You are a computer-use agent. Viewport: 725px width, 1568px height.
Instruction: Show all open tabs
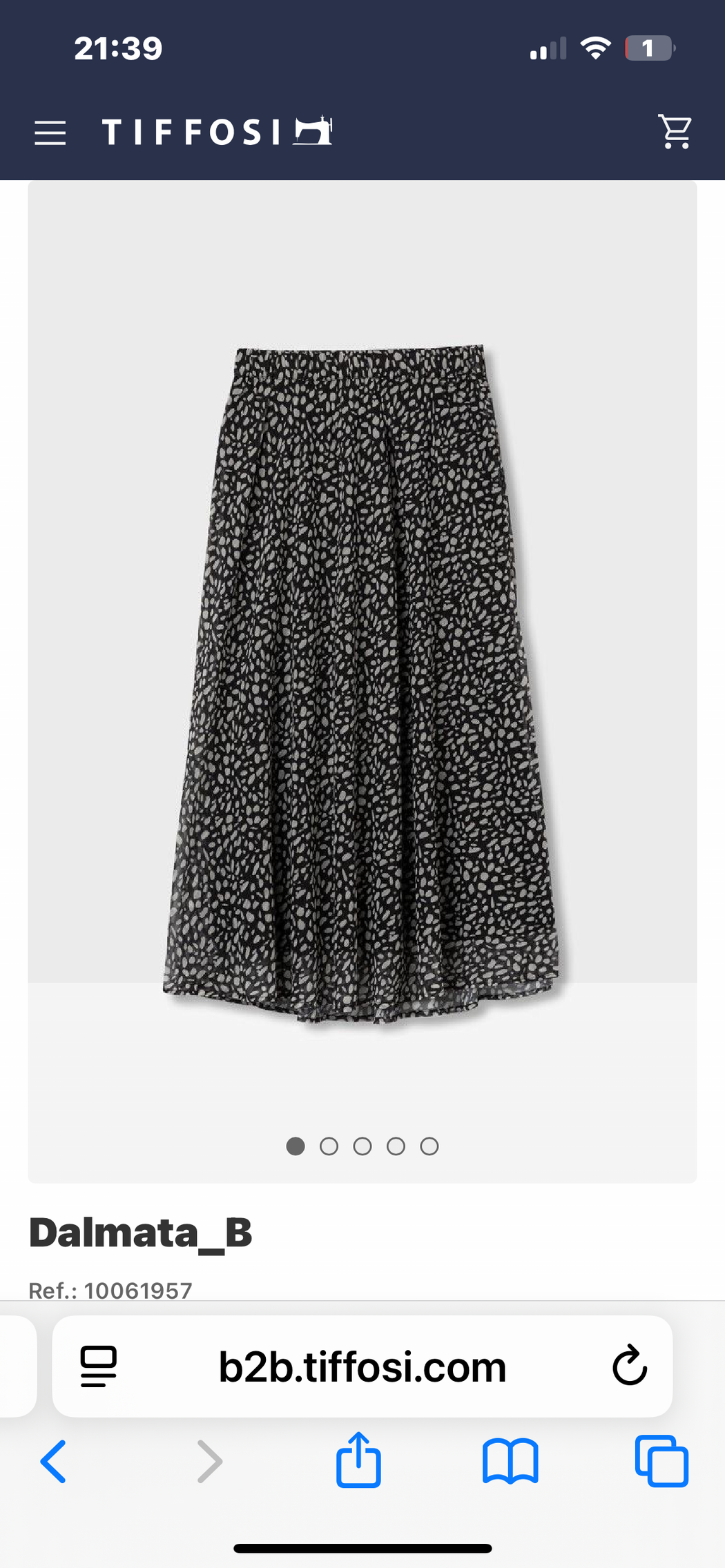click(661, 1461)
